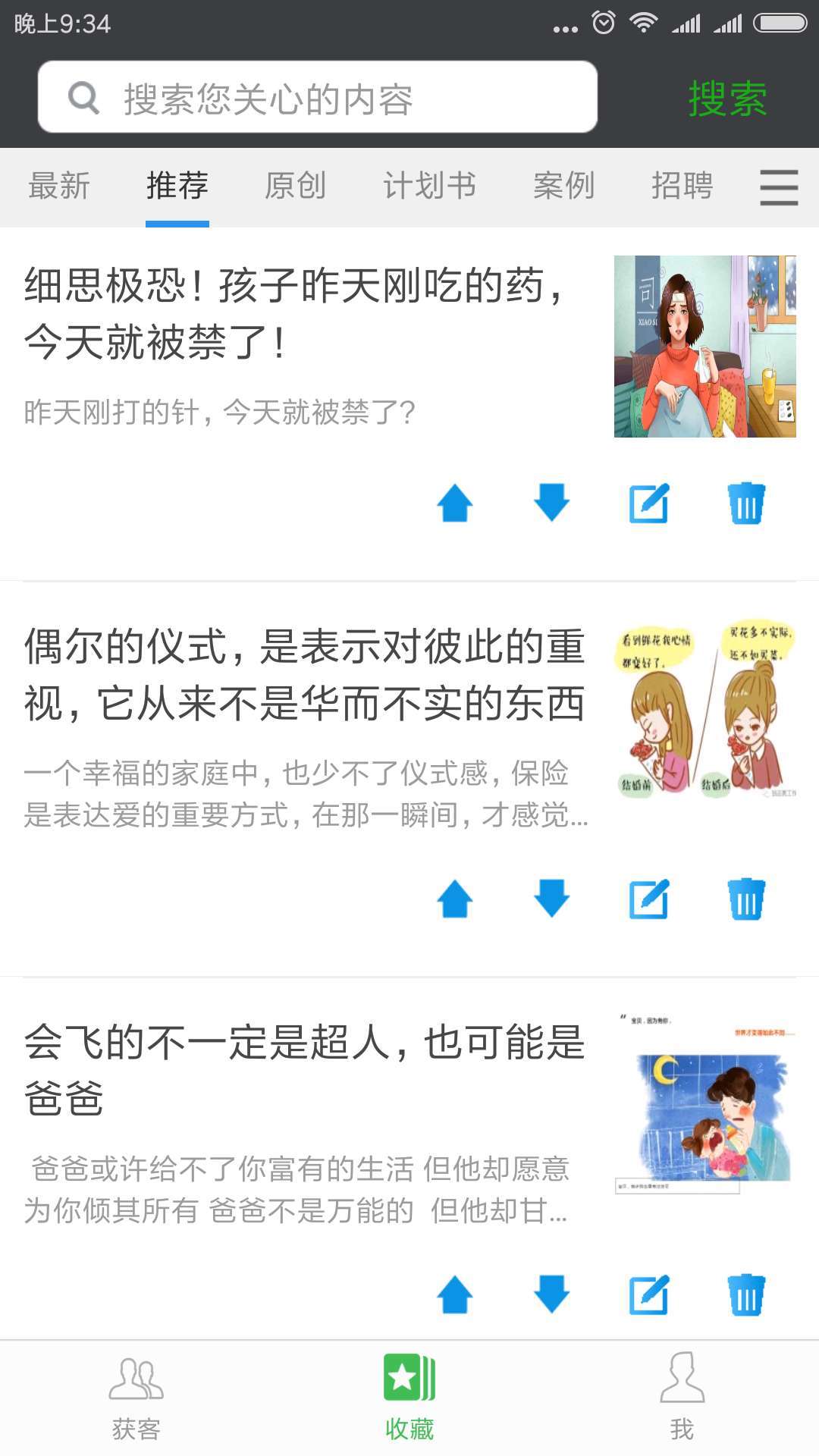
Task: Edit the 会飞的不一定是超人 article
Action: pyautogui.click(x=650, y=1295)
